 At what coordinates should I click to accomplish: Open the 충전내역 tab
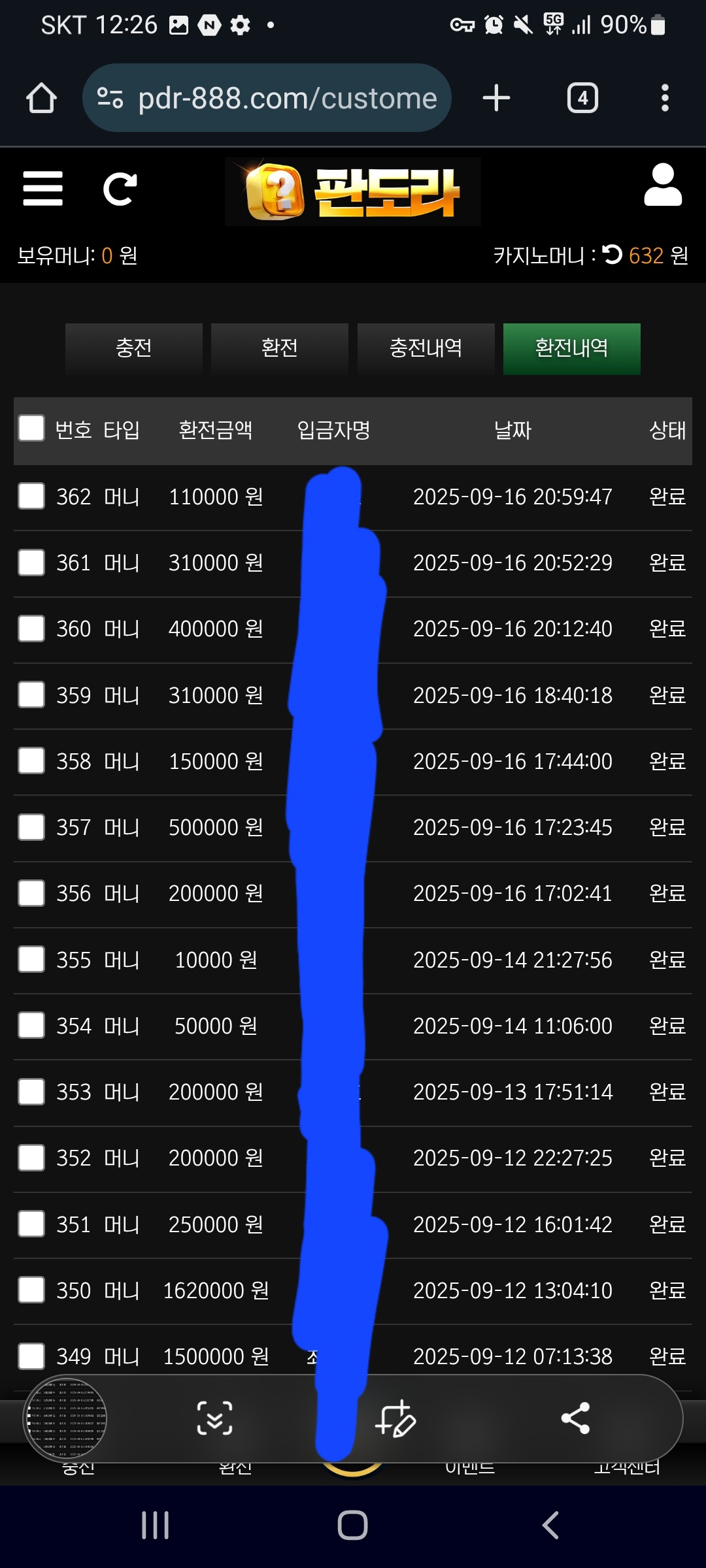coord(426,348)
